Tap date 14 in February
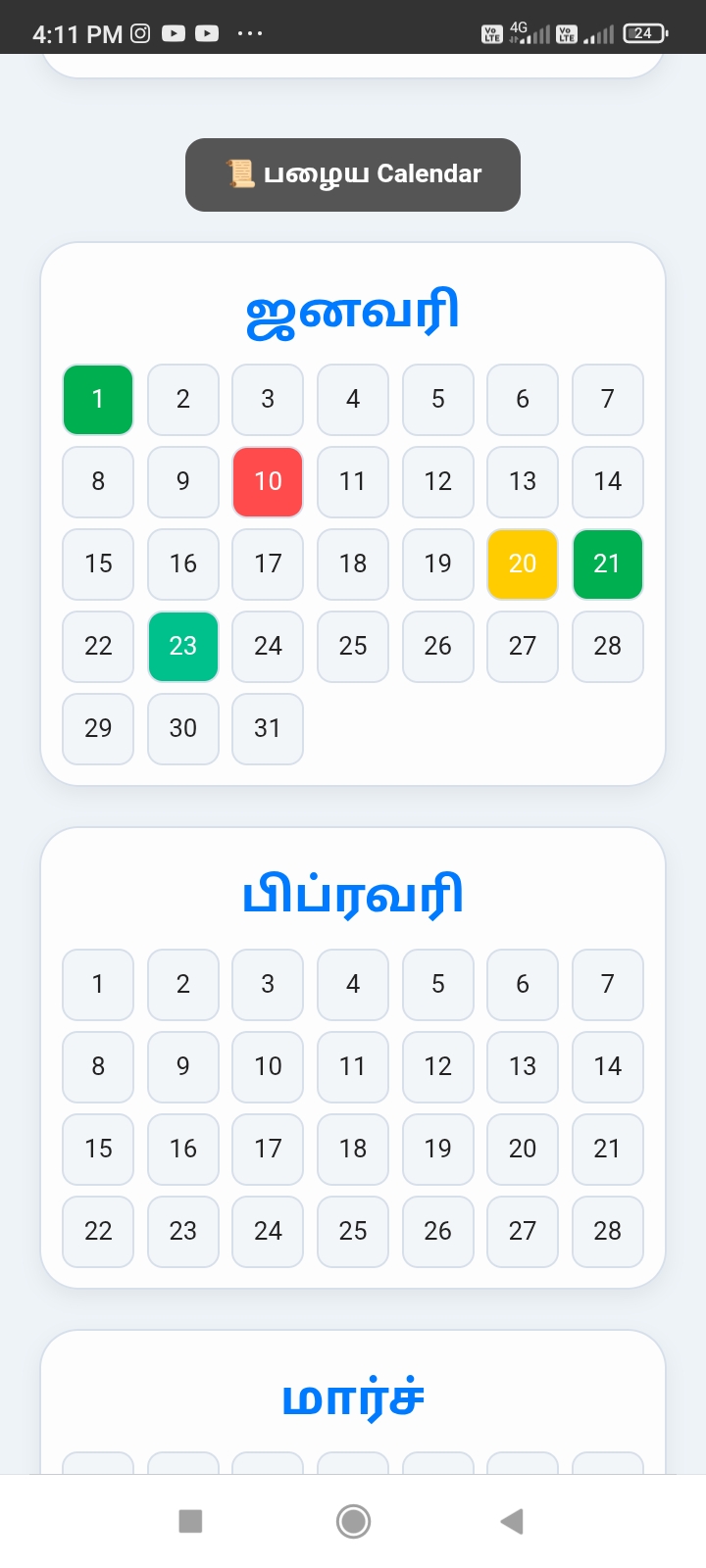The width and height of the screenshot is (706, 1568). (607, 1066)
